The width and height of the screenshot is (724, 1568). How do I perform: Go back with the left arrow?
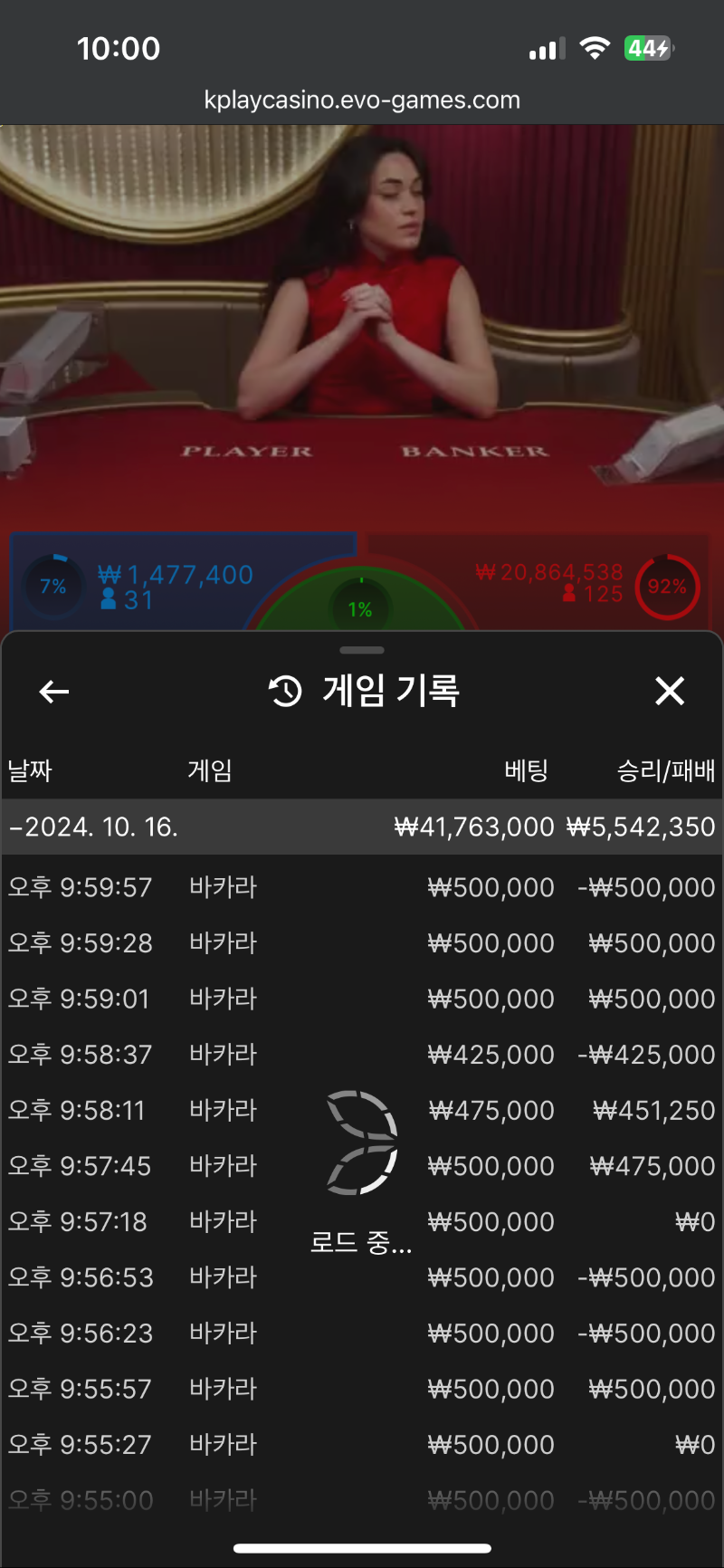(54, 692)
